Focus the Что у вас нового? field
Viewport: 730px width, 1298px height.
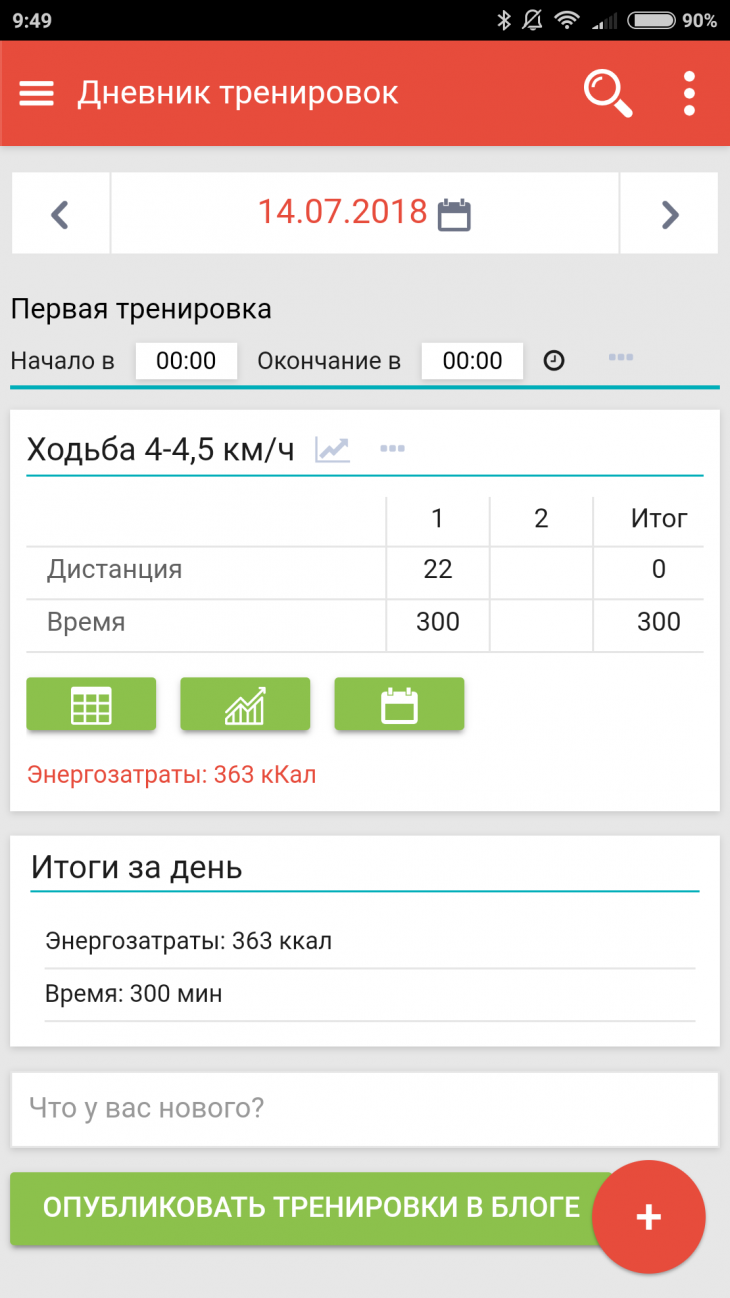click(365, 1109)
